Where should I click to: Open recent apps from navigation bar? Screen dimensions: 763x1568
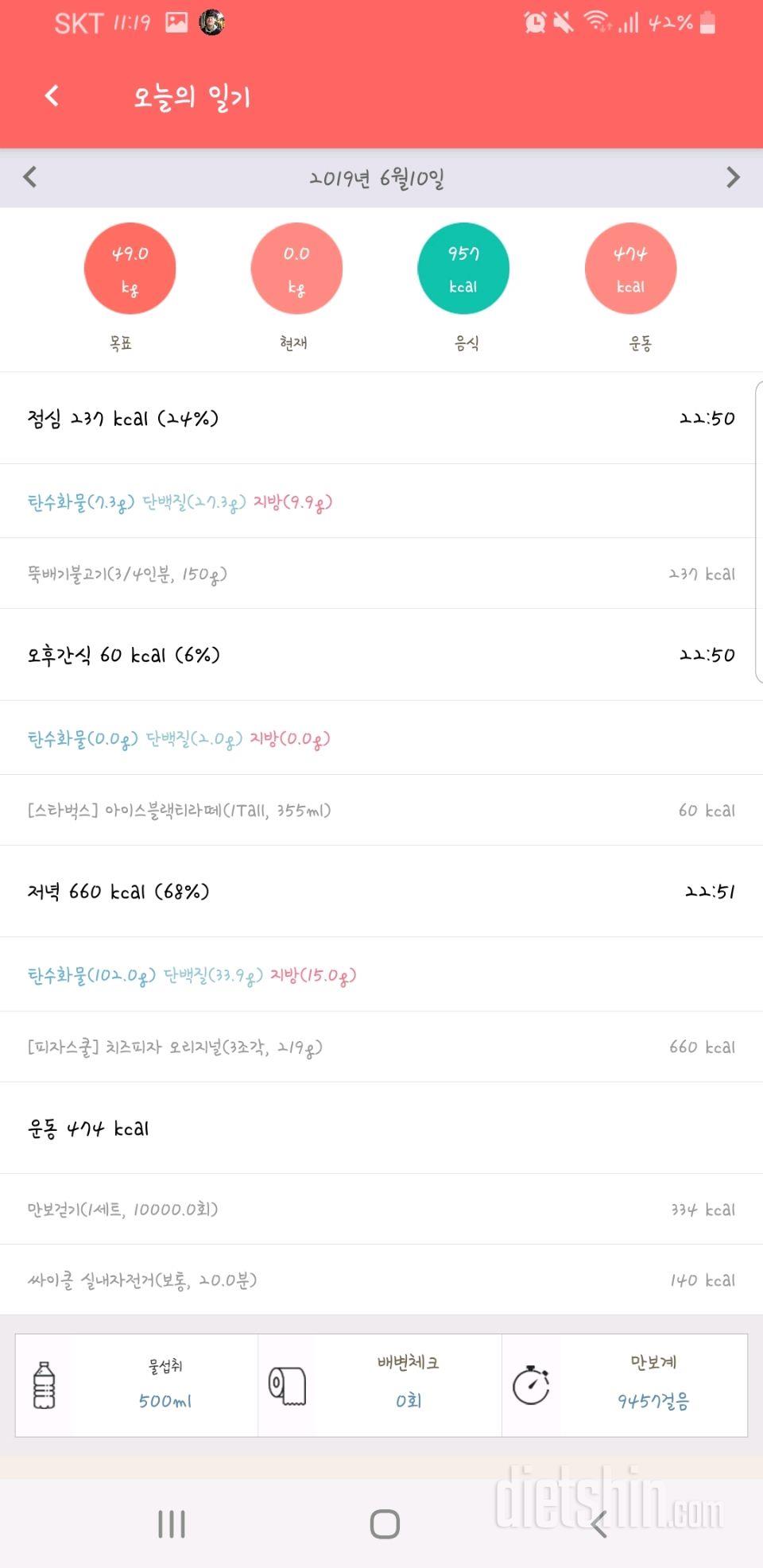click(x=172, y=1523)
